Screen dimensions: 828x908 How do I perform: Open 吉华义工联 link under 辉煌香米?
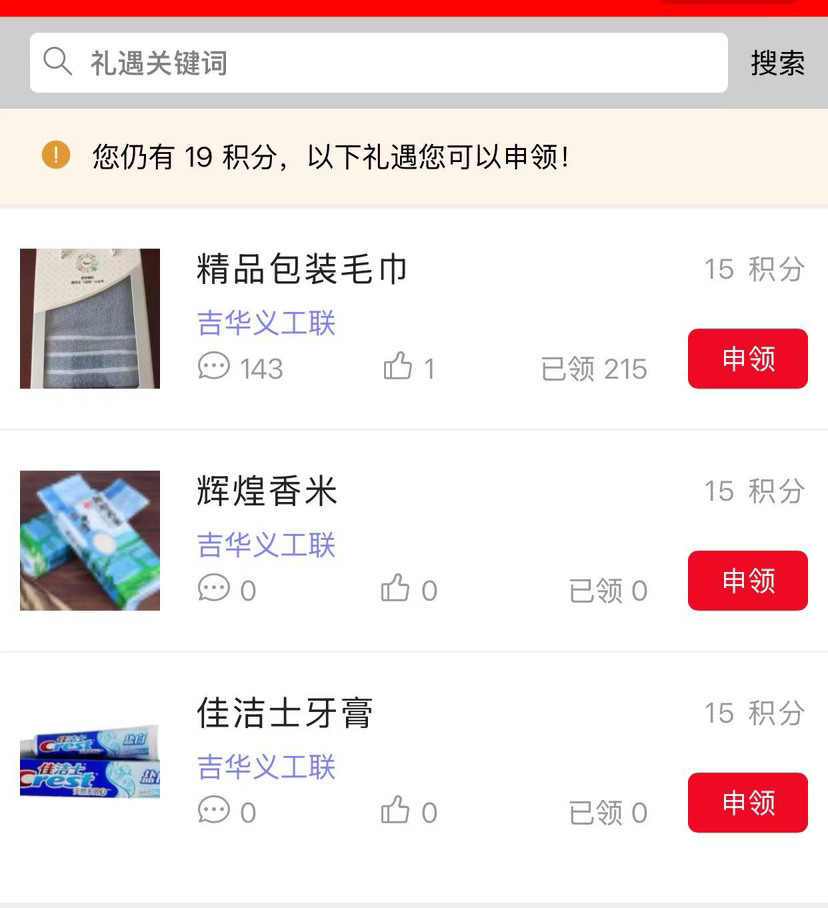pyautogui.click(x=266, y=545)
